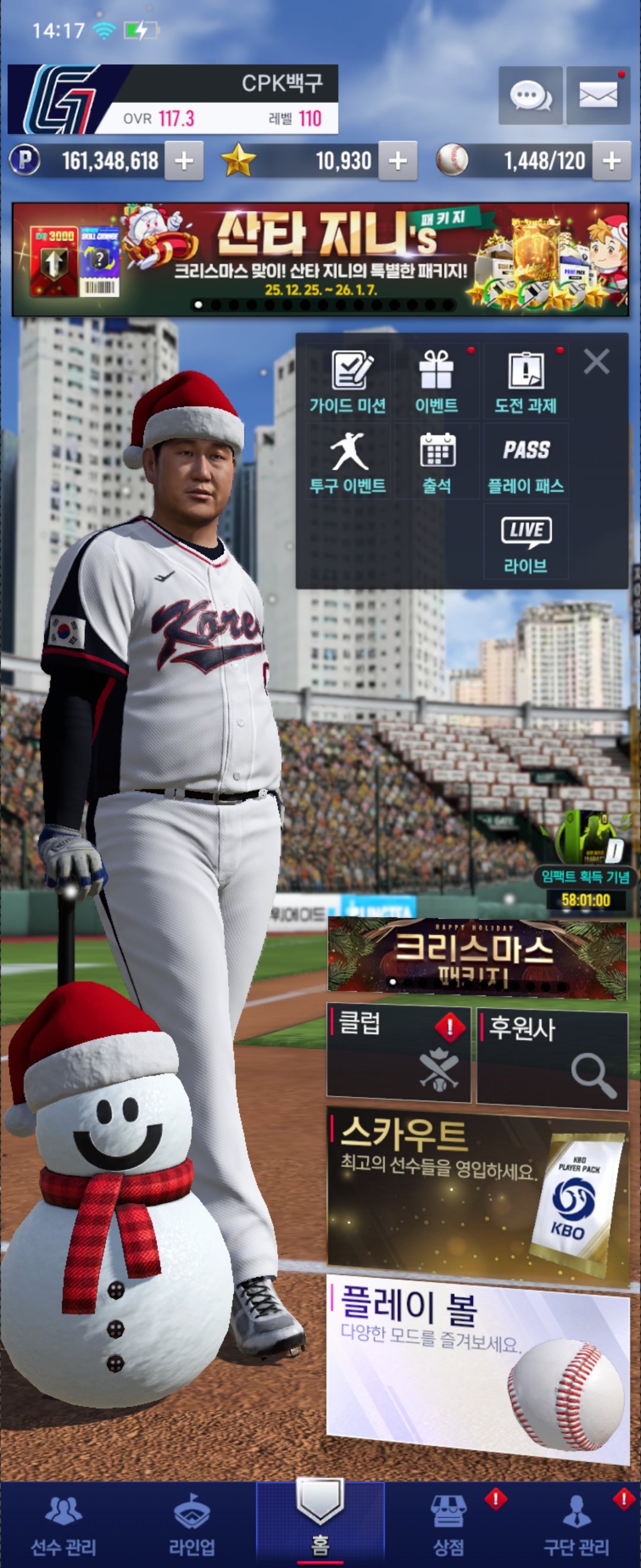Open 플레이 패스 PASS menu
Screen dimensions: 641x1568
pyautogui.click(x=525, y=463)
